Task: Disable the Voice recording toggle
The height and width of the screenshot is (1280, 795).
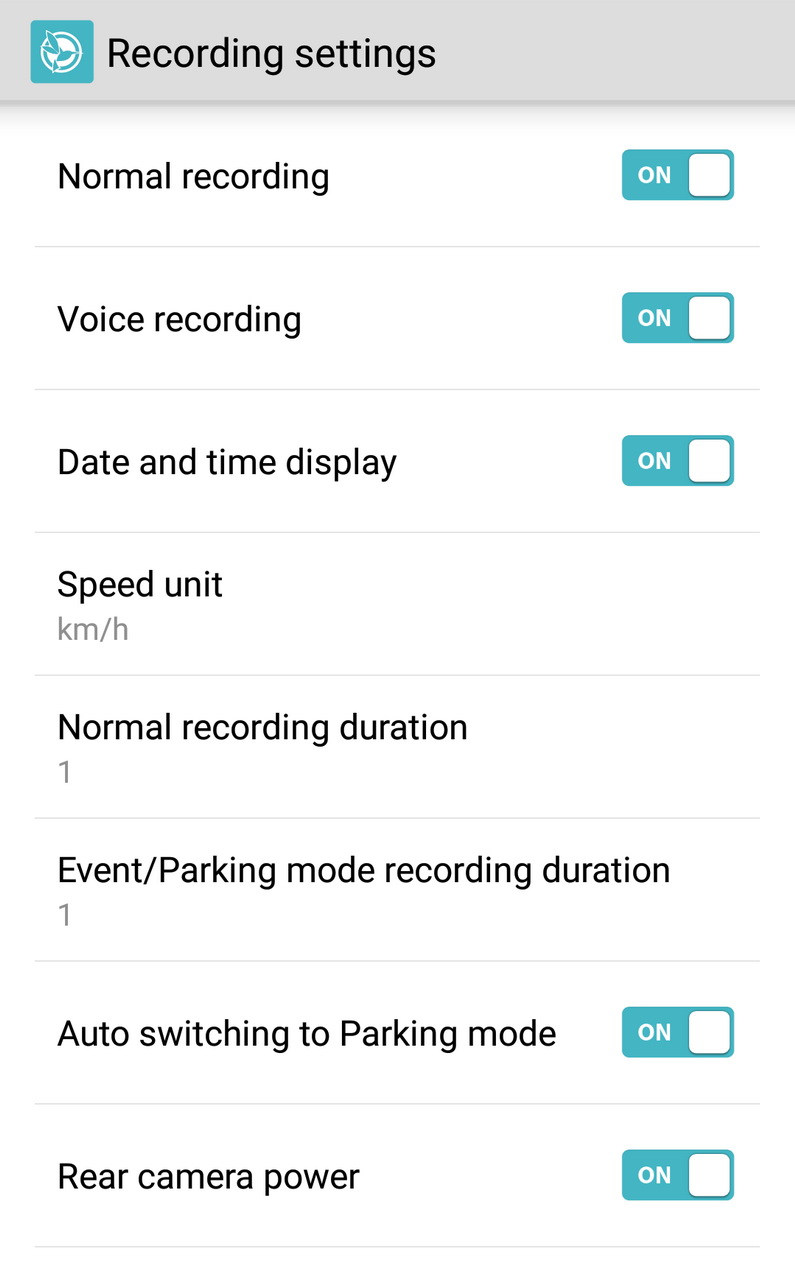Action: [677, 318]
